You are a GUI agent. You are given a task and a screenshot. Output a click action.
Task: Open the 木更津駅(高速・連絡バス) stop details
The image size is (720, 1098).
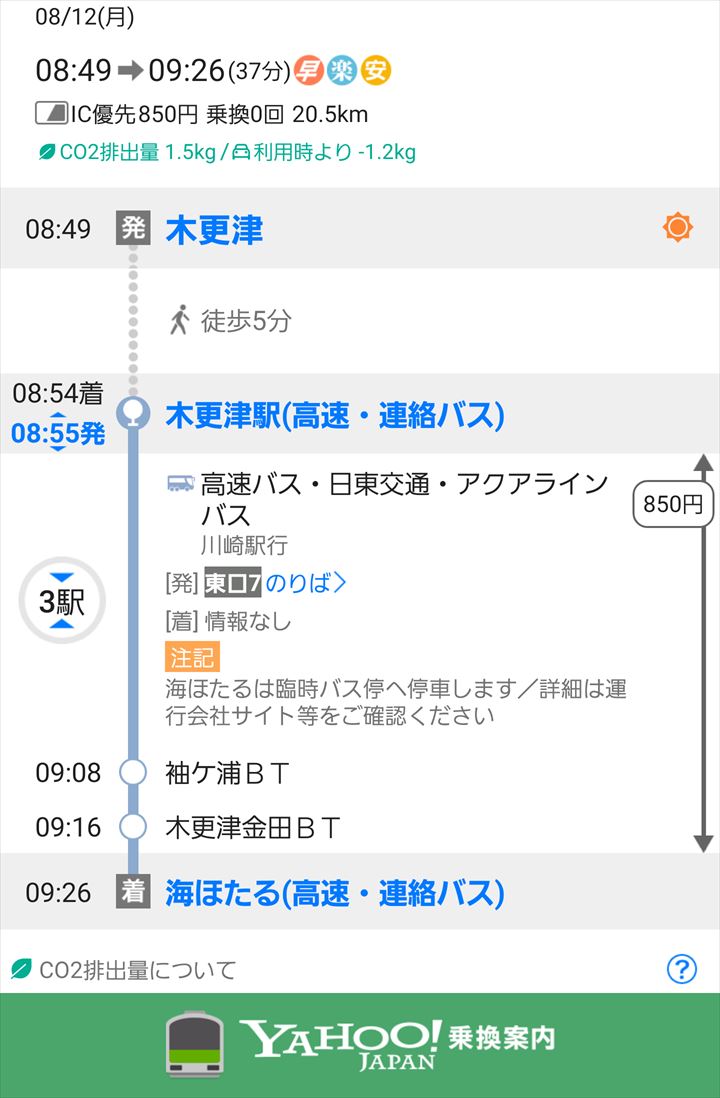pos(334,414)
